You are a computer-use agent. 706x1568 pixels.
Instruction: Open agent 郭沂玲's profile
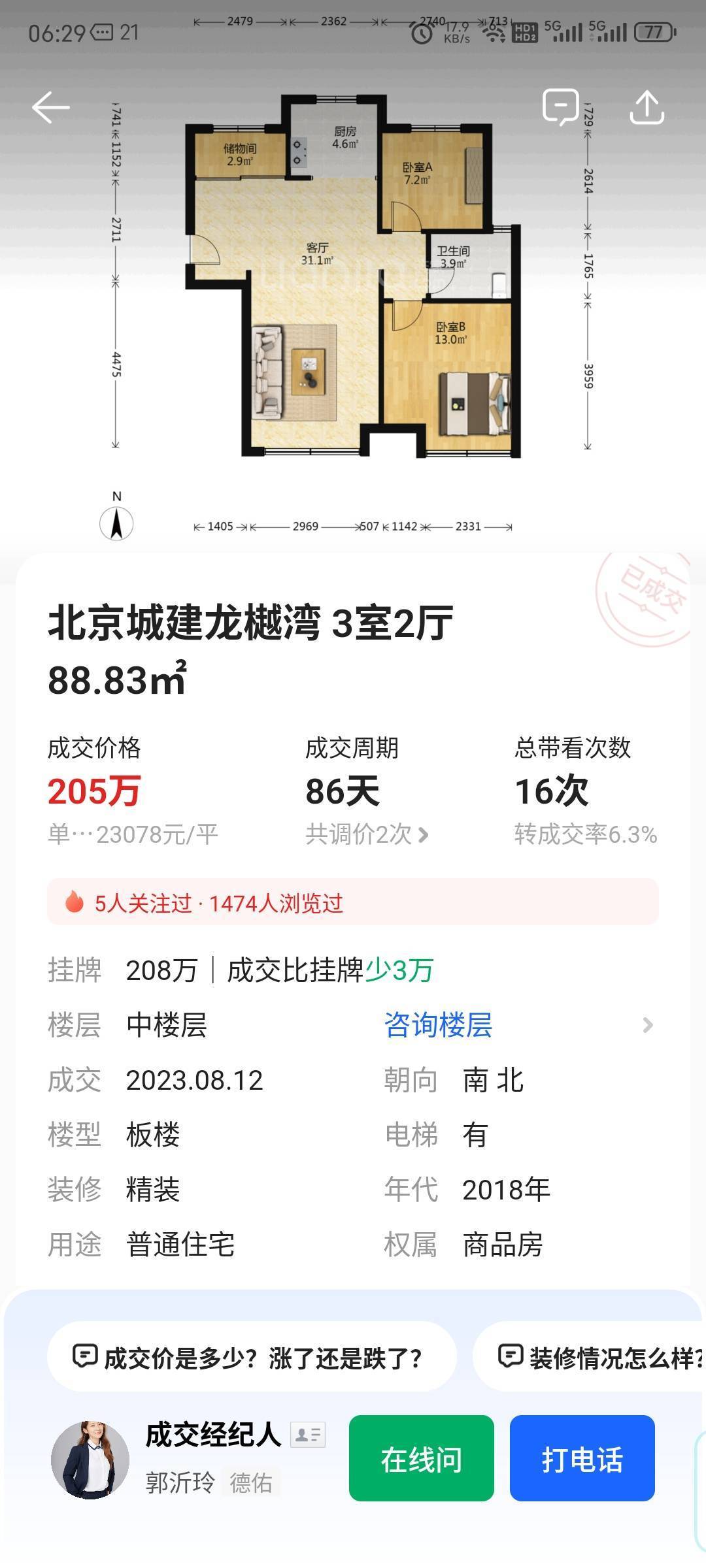(x=90, y=1459)
